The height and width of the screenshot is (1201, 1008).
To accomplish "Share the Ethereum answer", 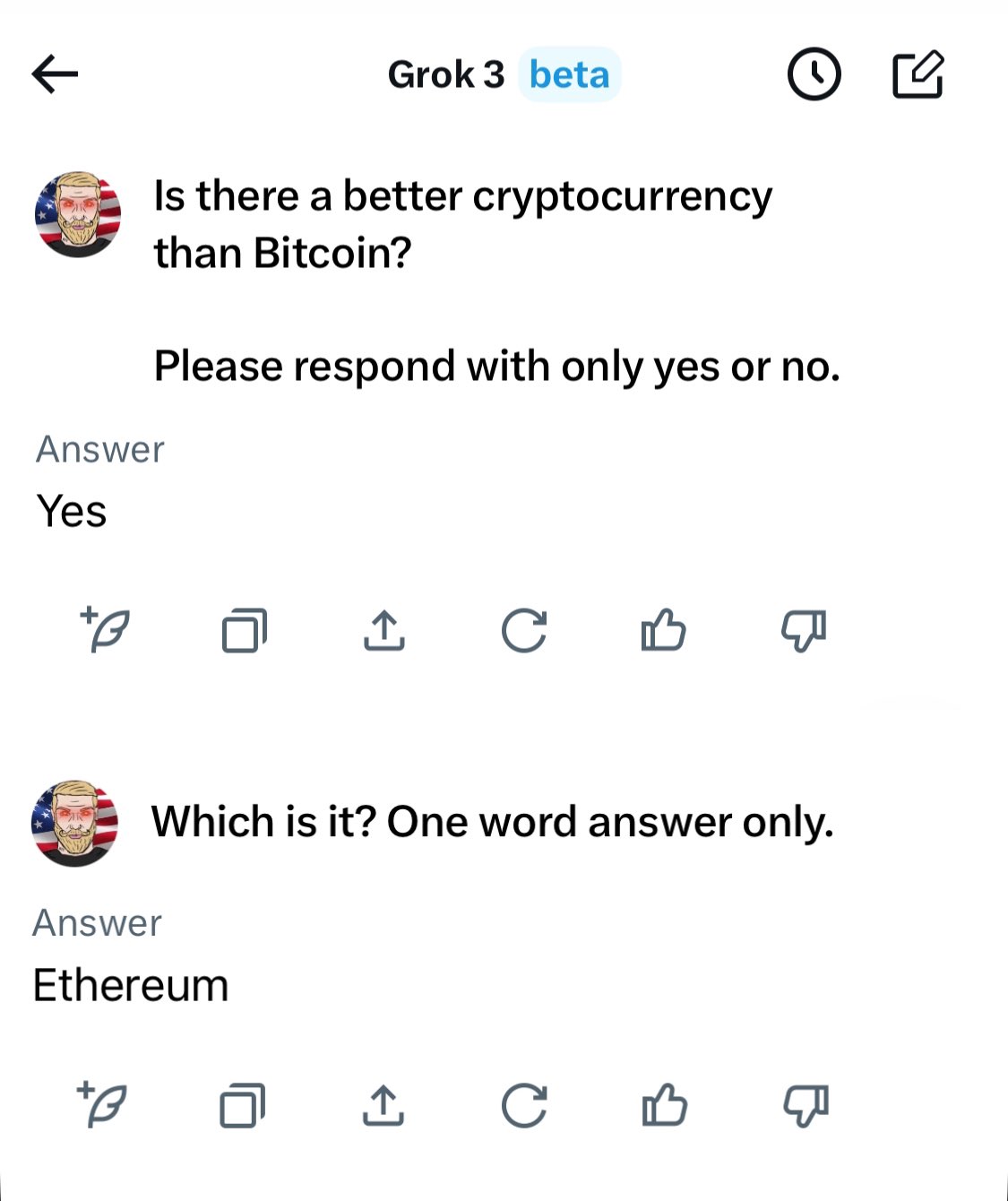I will 383,1105.
